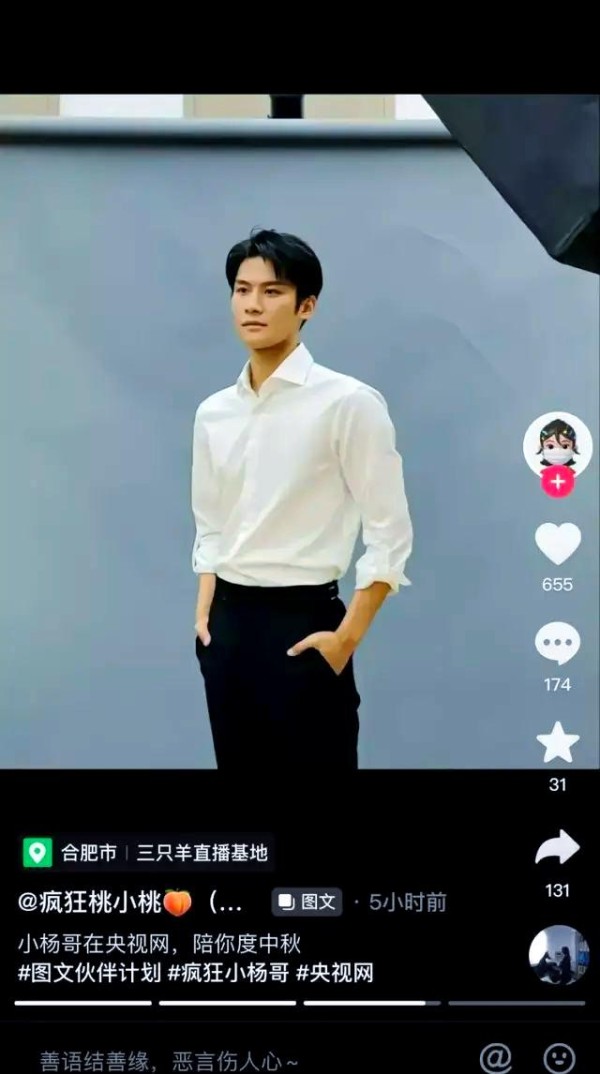Tap the 图文 label chip
The image size is (600, 1074).
click(307, 902)
